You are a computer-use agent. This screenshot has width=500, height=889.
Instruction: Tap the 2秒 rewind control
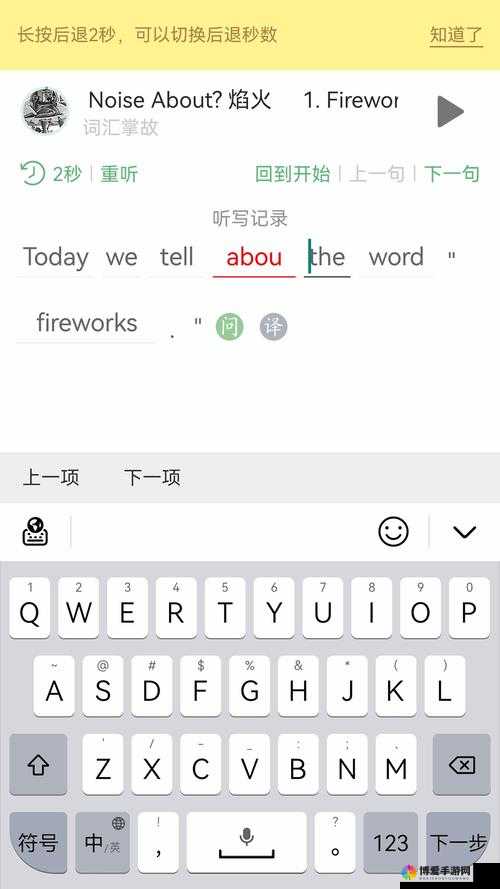coord(50,173)
